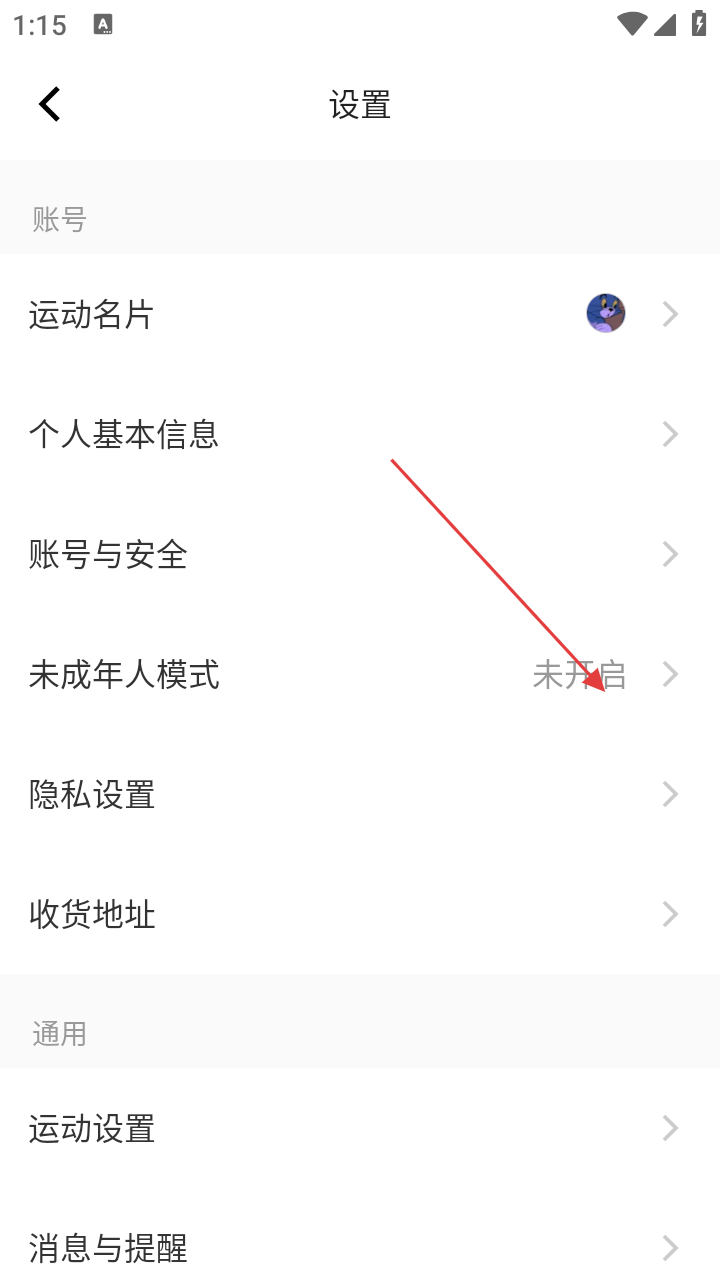Open 未成年人模式 settings
This screenshot has width=720, height=1280.
(360, 675)
